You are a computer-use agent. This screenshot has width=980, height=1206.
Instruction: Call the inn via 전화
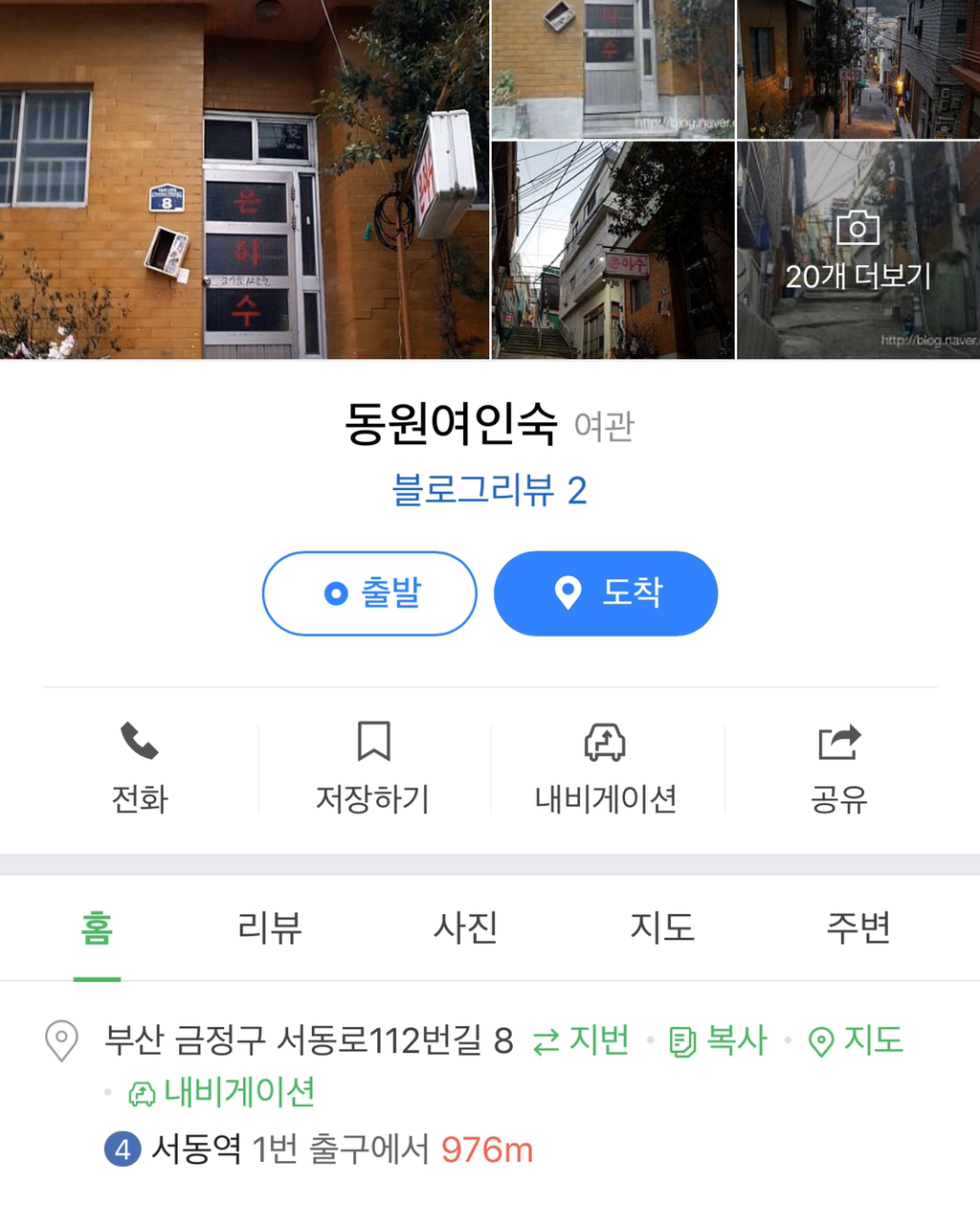140,768
